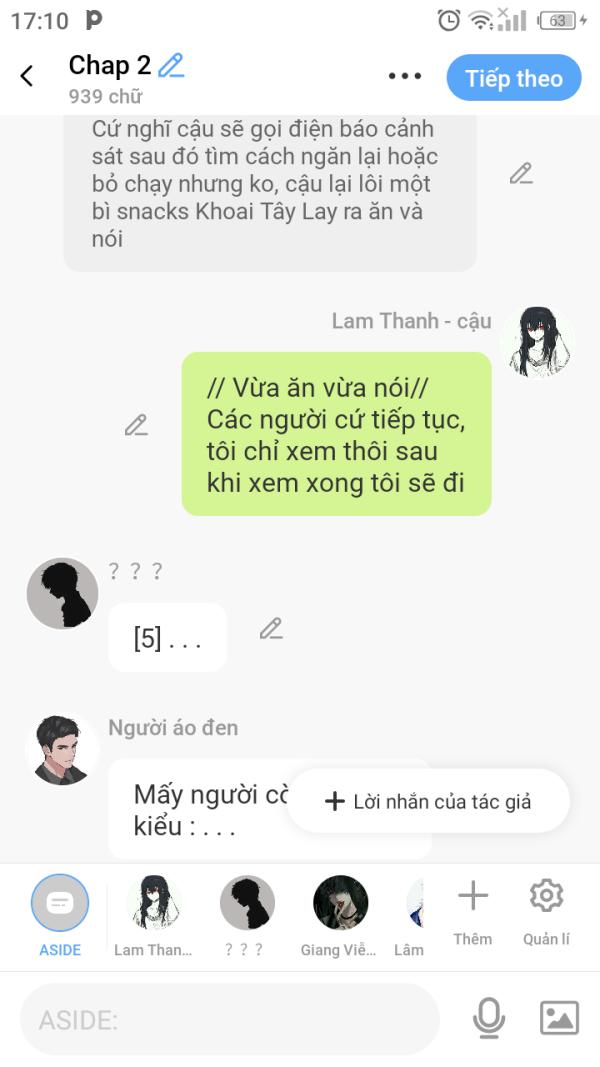Add Lời nhắn của tác giả
Image resolution: width=600 pixels, height=1067 pixels.
429,801
